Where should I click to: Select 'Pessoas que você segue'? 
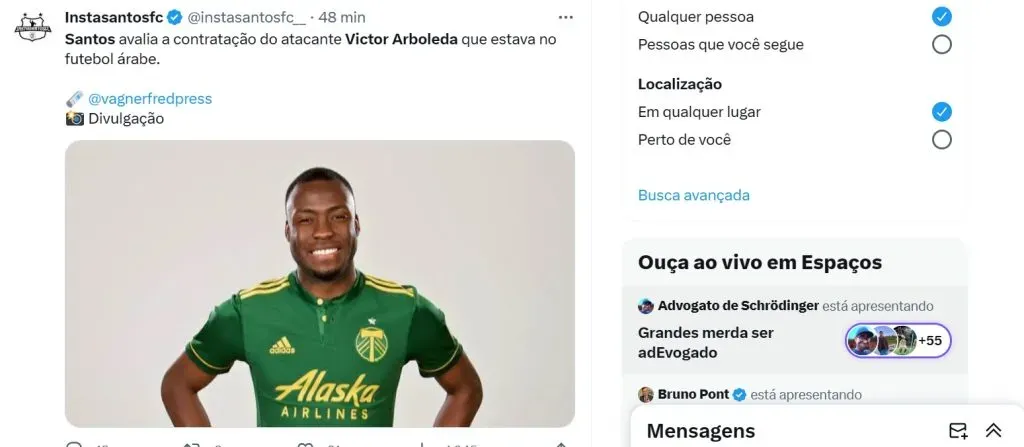click(x=941, y=44)
